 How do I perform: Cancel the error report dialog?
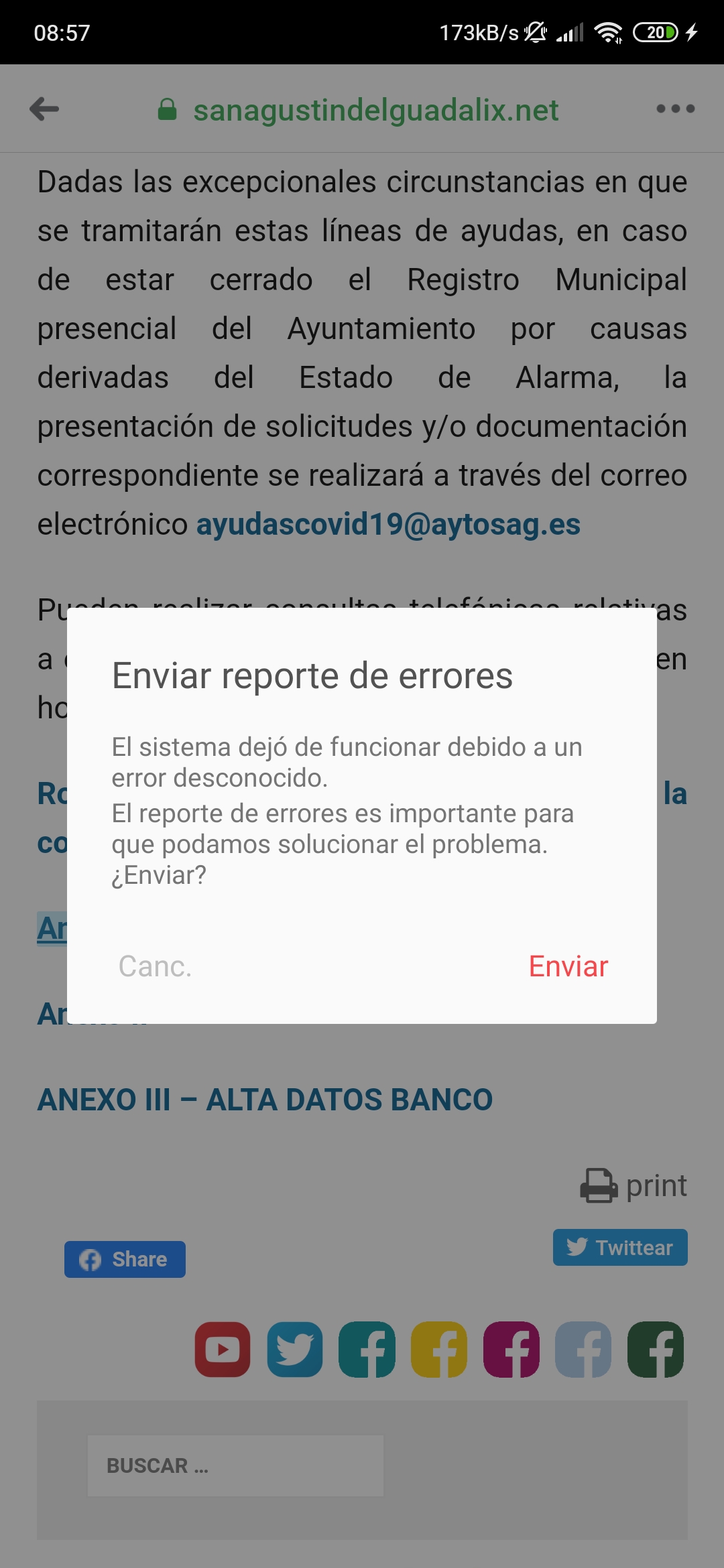click(x=155, y=966)
